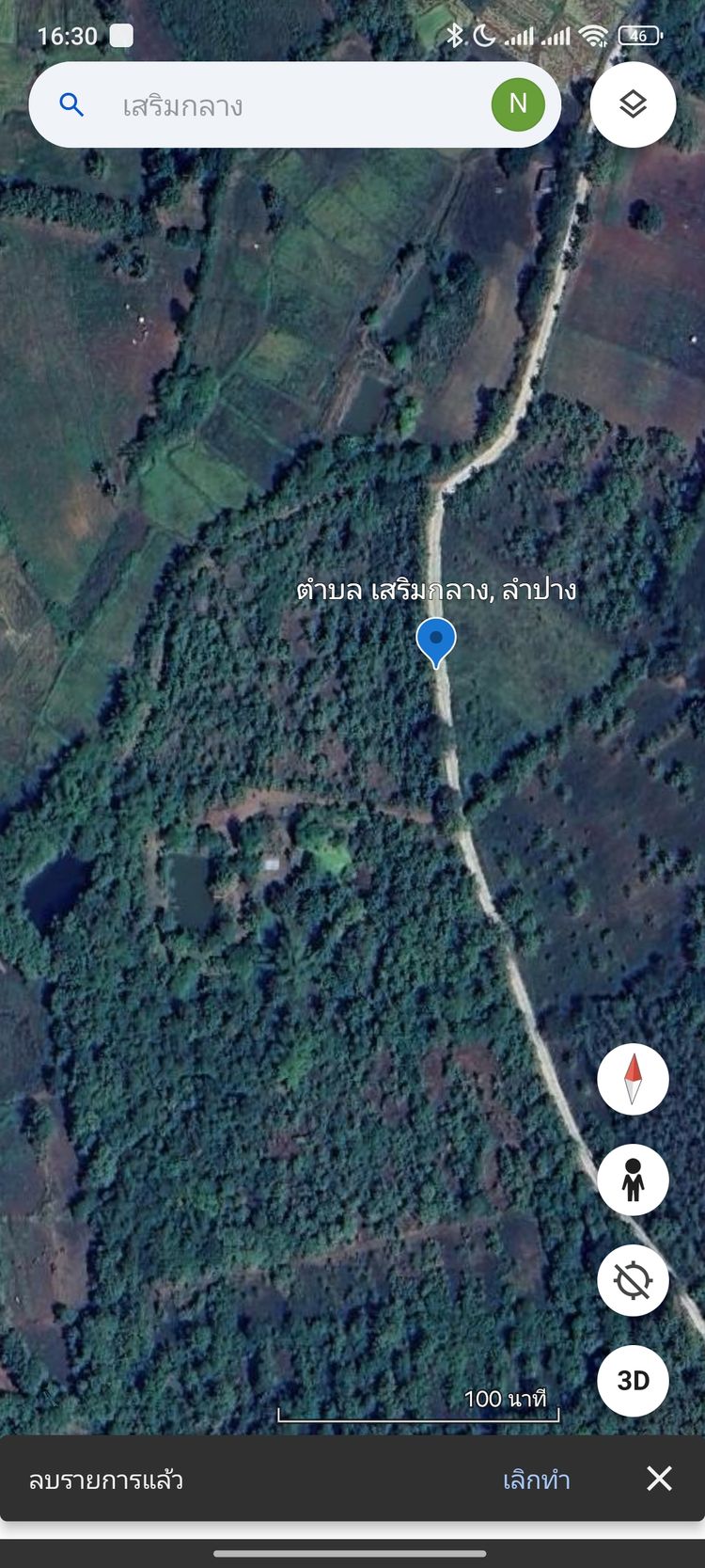Screen dimensions: 705x1568
Task: Tap เลิกทำ to undo removal
Action: (536, 1480)
